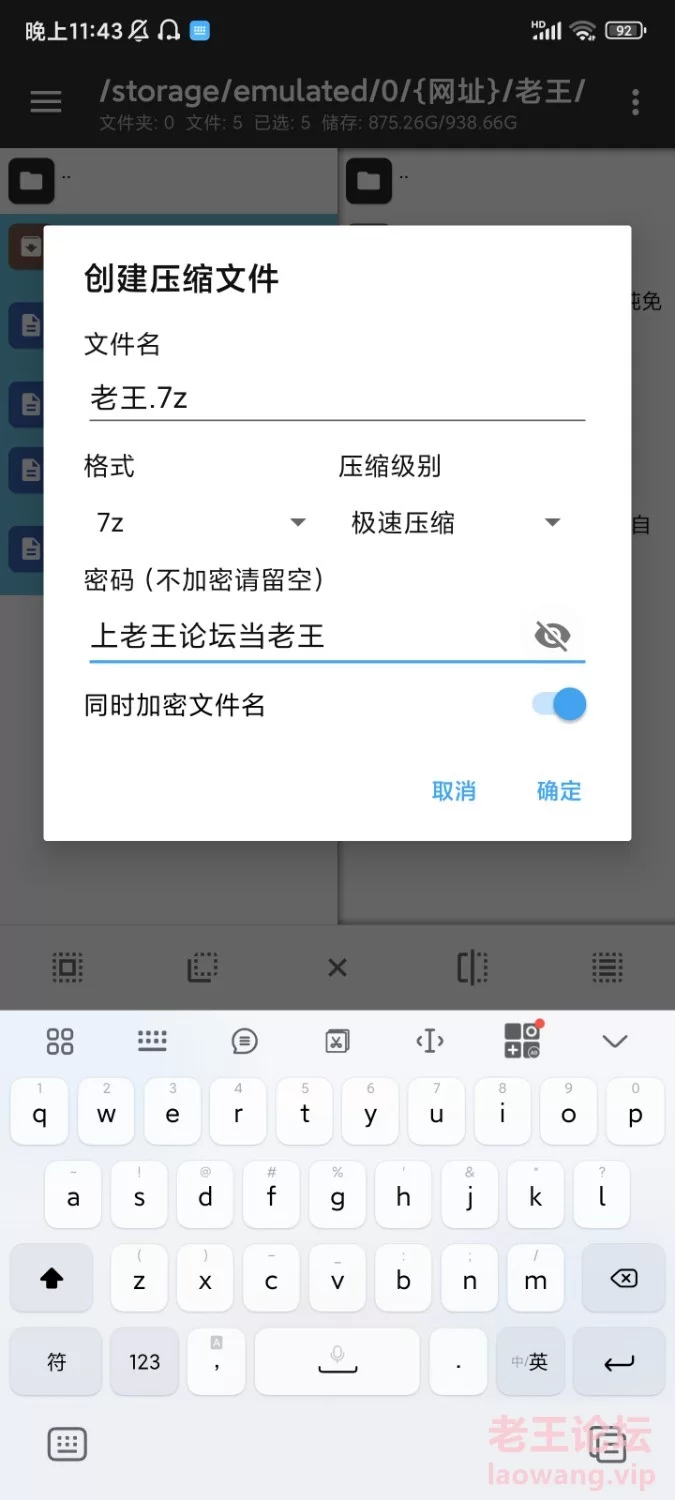Hide the keyboard with the down chevron
This screenshot has height=1500, width=675.
(x=615, y=1041)
